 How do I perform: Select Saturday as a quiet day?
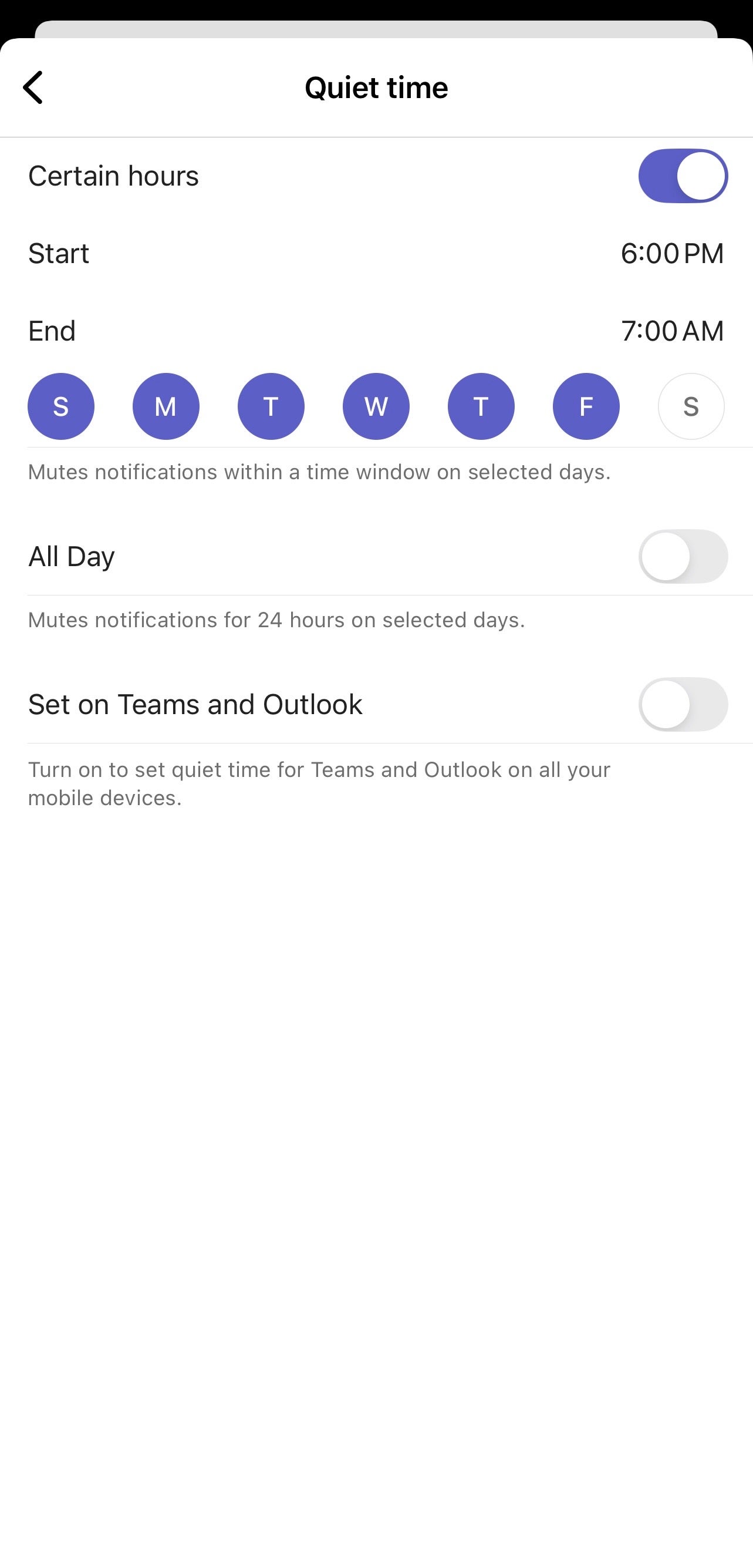(691, 406)
